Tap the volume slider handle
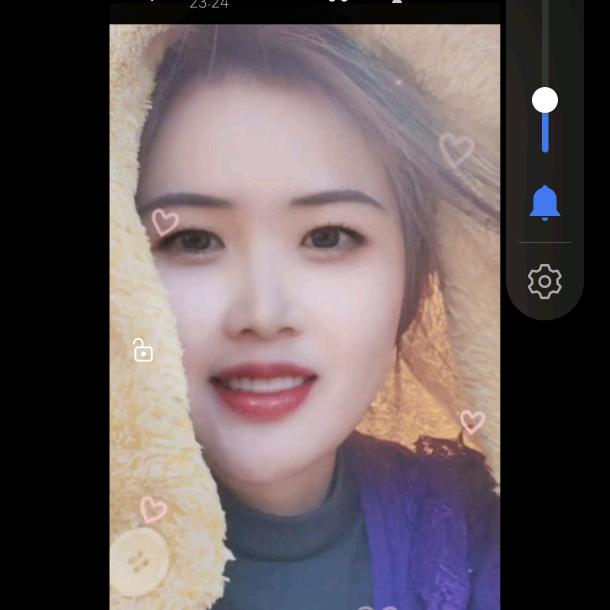The height and width of the screenshot is (610, 610). 545,100
